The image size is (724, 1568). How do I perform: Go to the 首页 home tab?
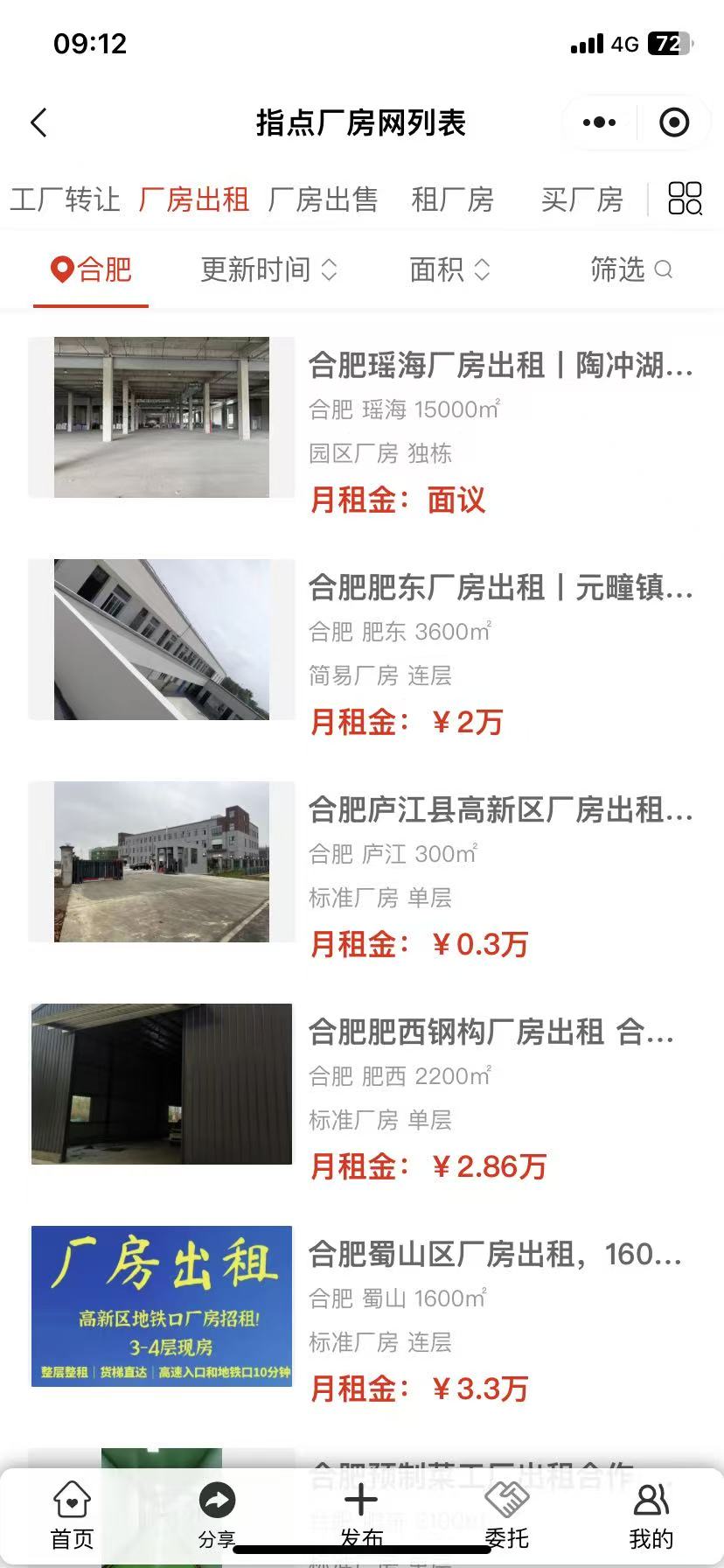[x=72, y=1515]
